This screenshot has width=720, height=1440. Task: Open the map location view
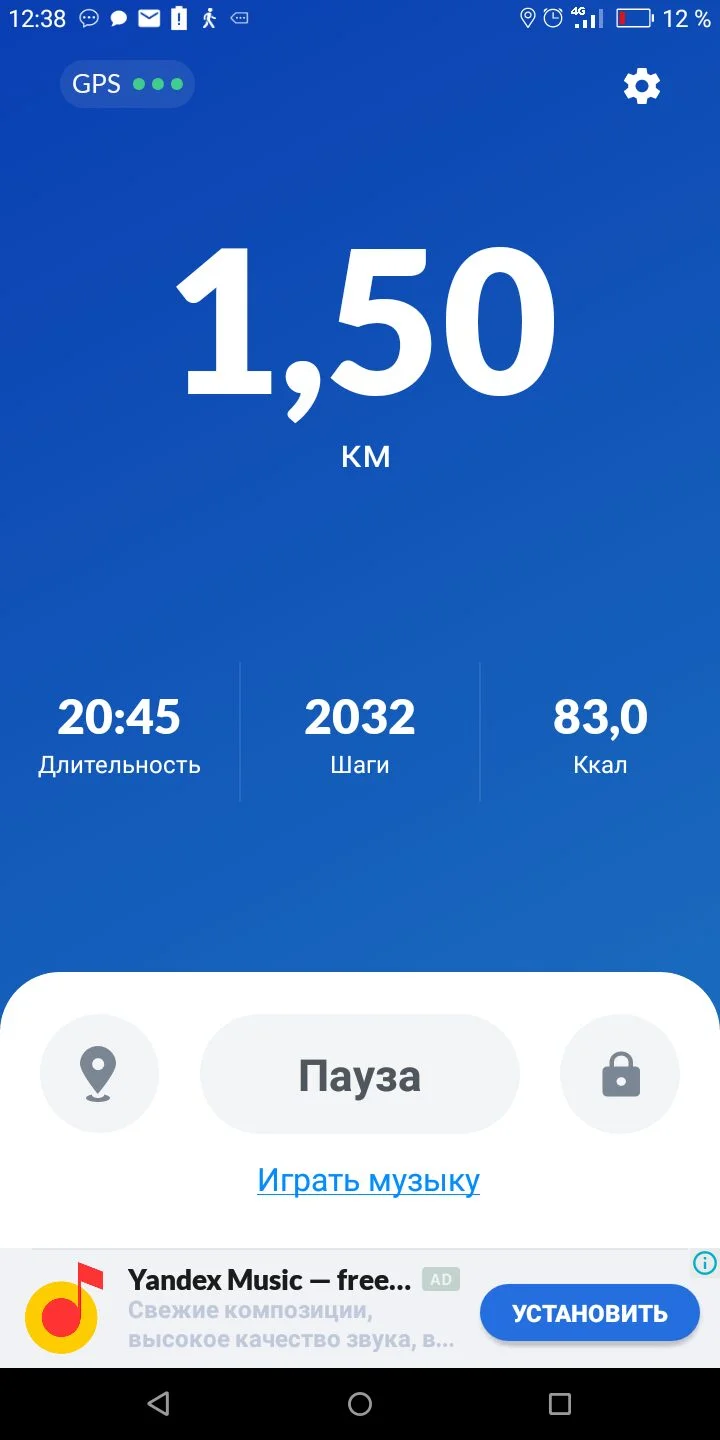pos(99,1074)
